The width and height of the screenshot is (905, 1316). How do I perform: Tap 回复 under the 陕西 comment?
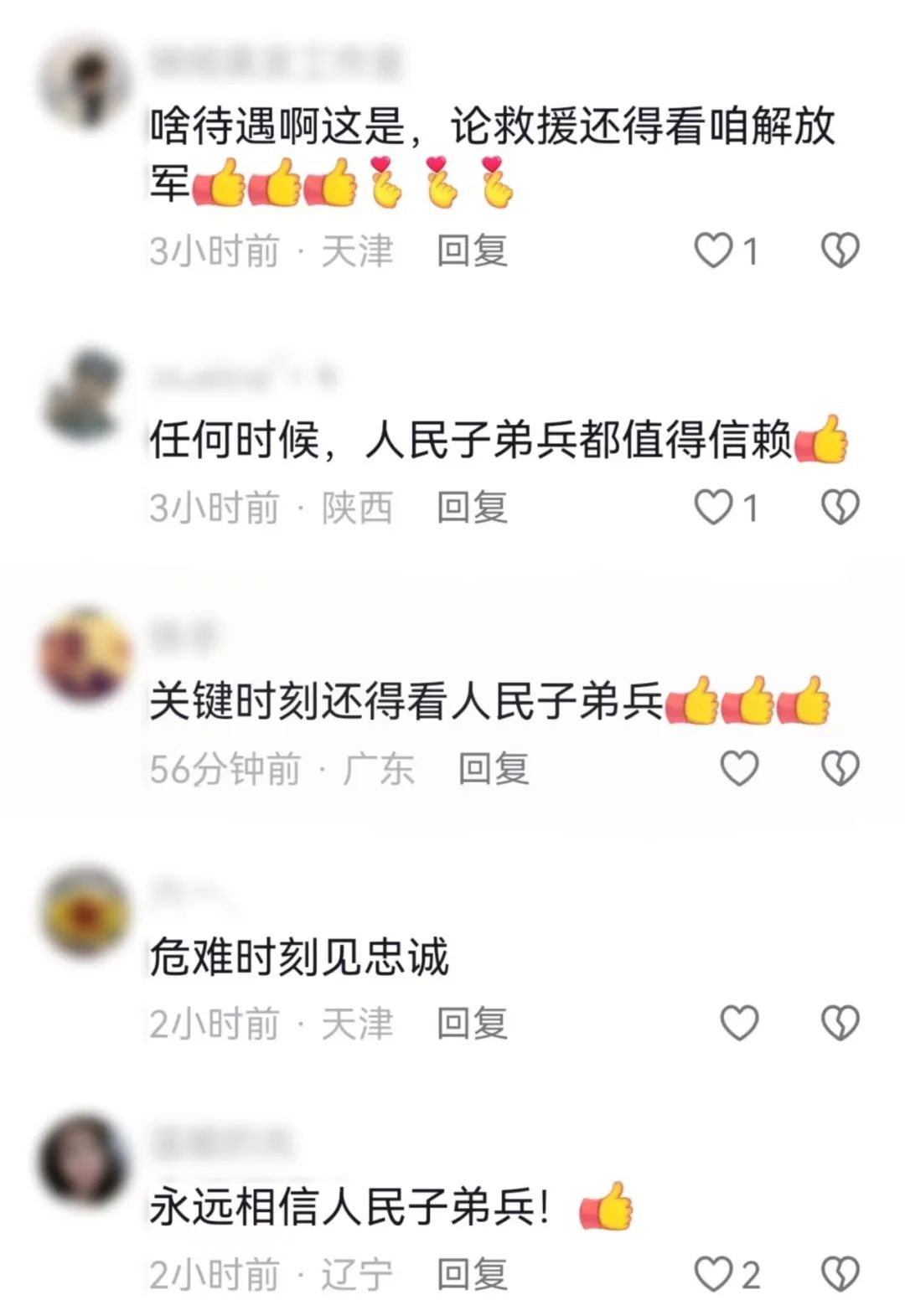[472, 508]
